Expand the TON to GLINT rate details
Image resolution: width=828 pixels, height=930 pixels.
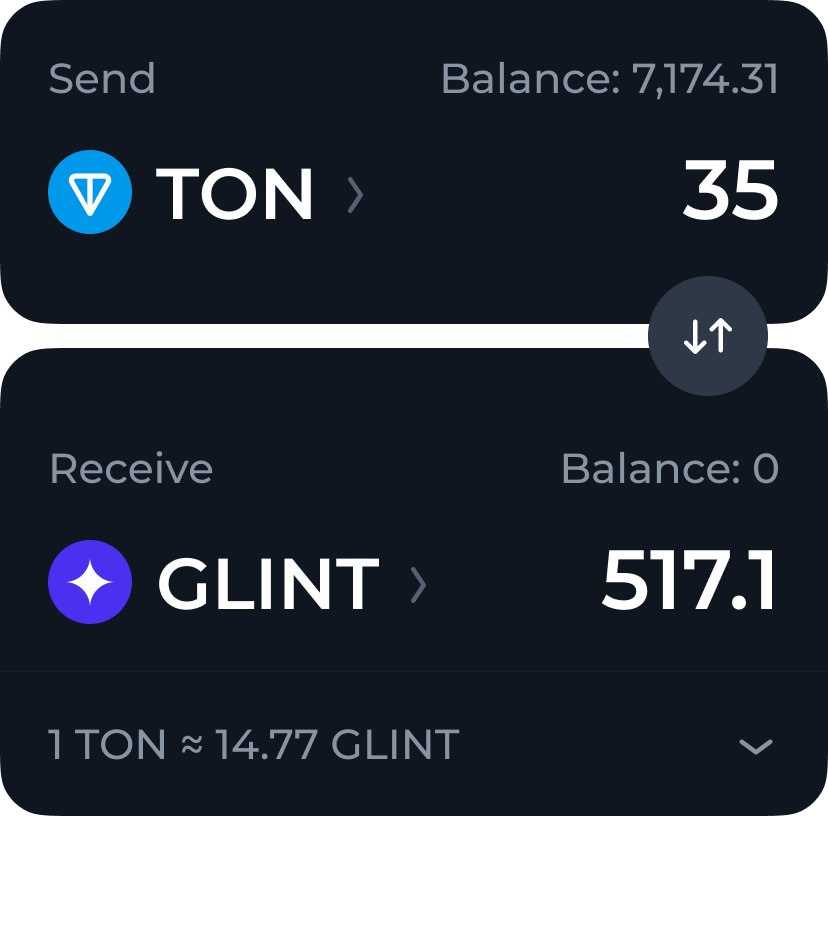[755, 746]
